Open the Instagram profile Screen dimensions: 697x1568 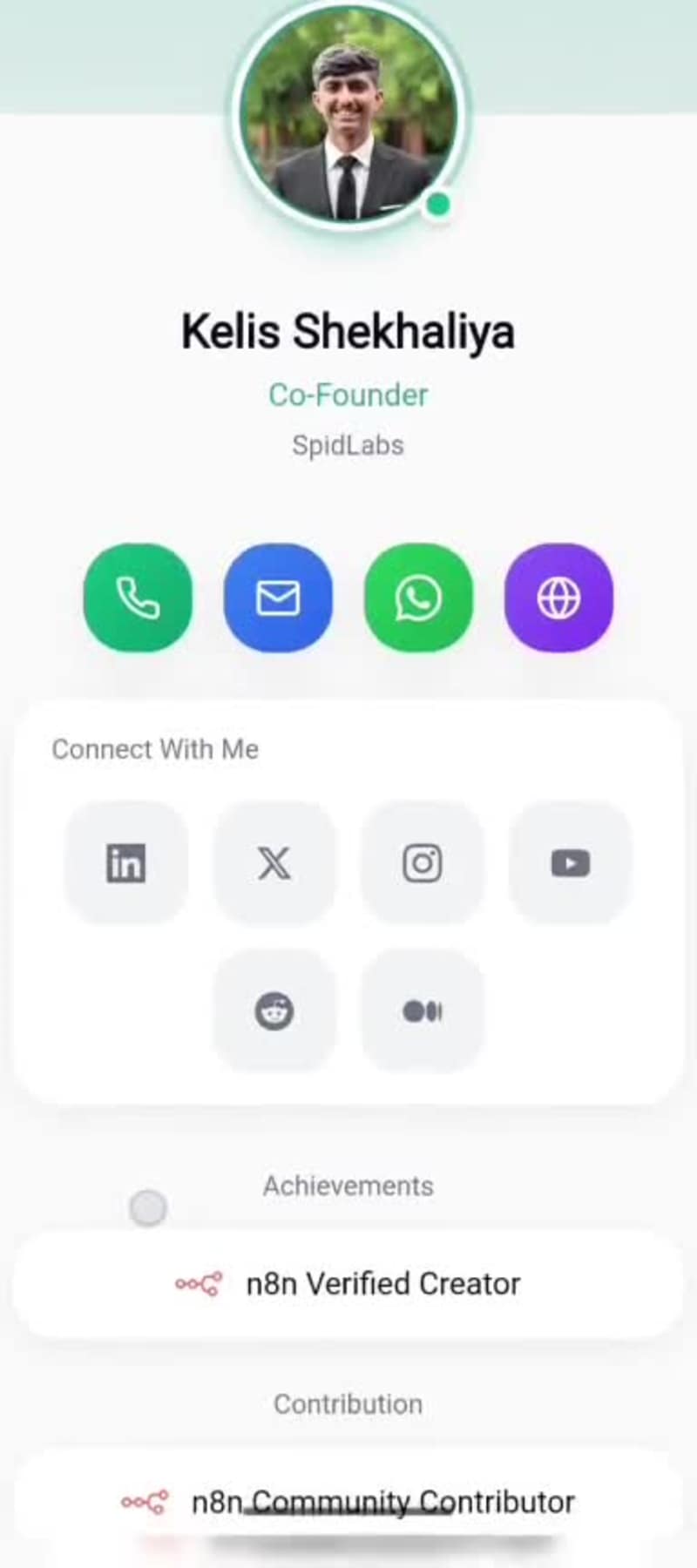[x=423, y=863]
